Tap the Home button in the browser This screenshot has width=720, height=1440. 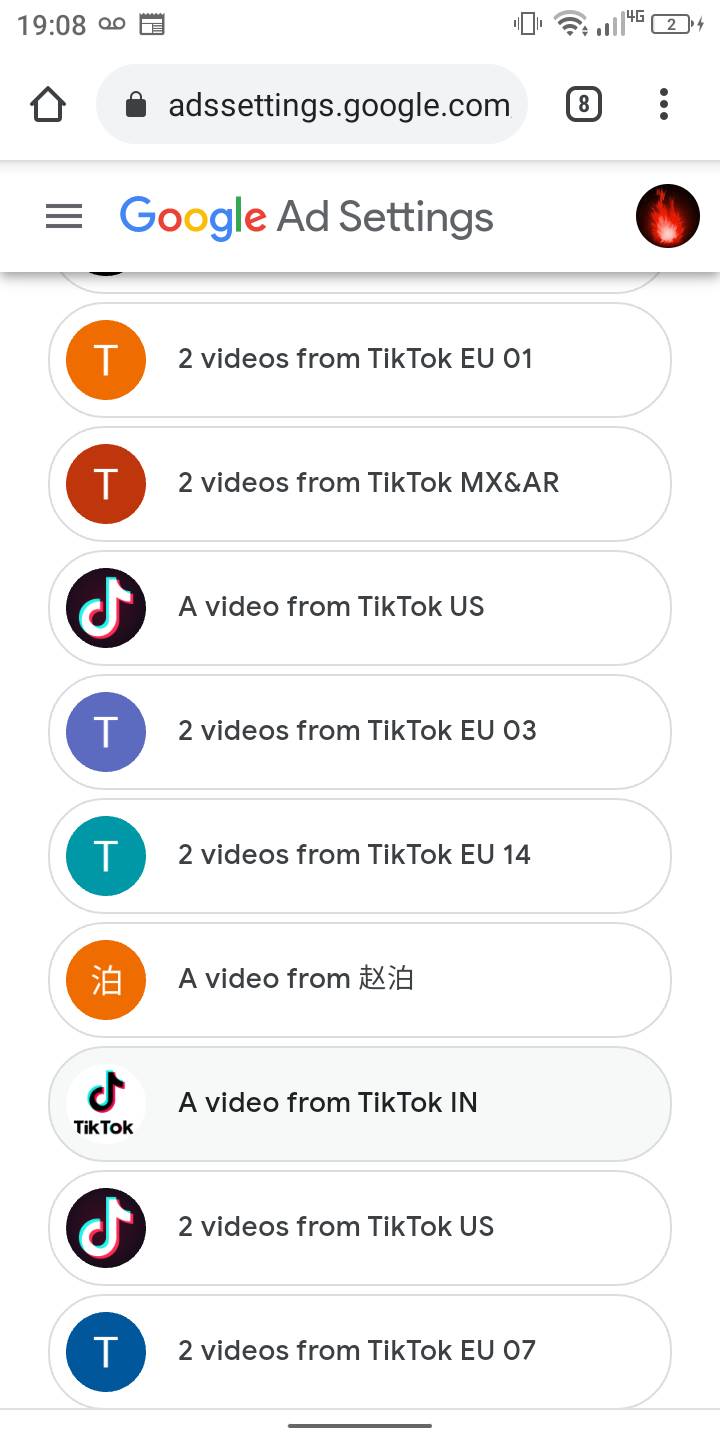48,104
